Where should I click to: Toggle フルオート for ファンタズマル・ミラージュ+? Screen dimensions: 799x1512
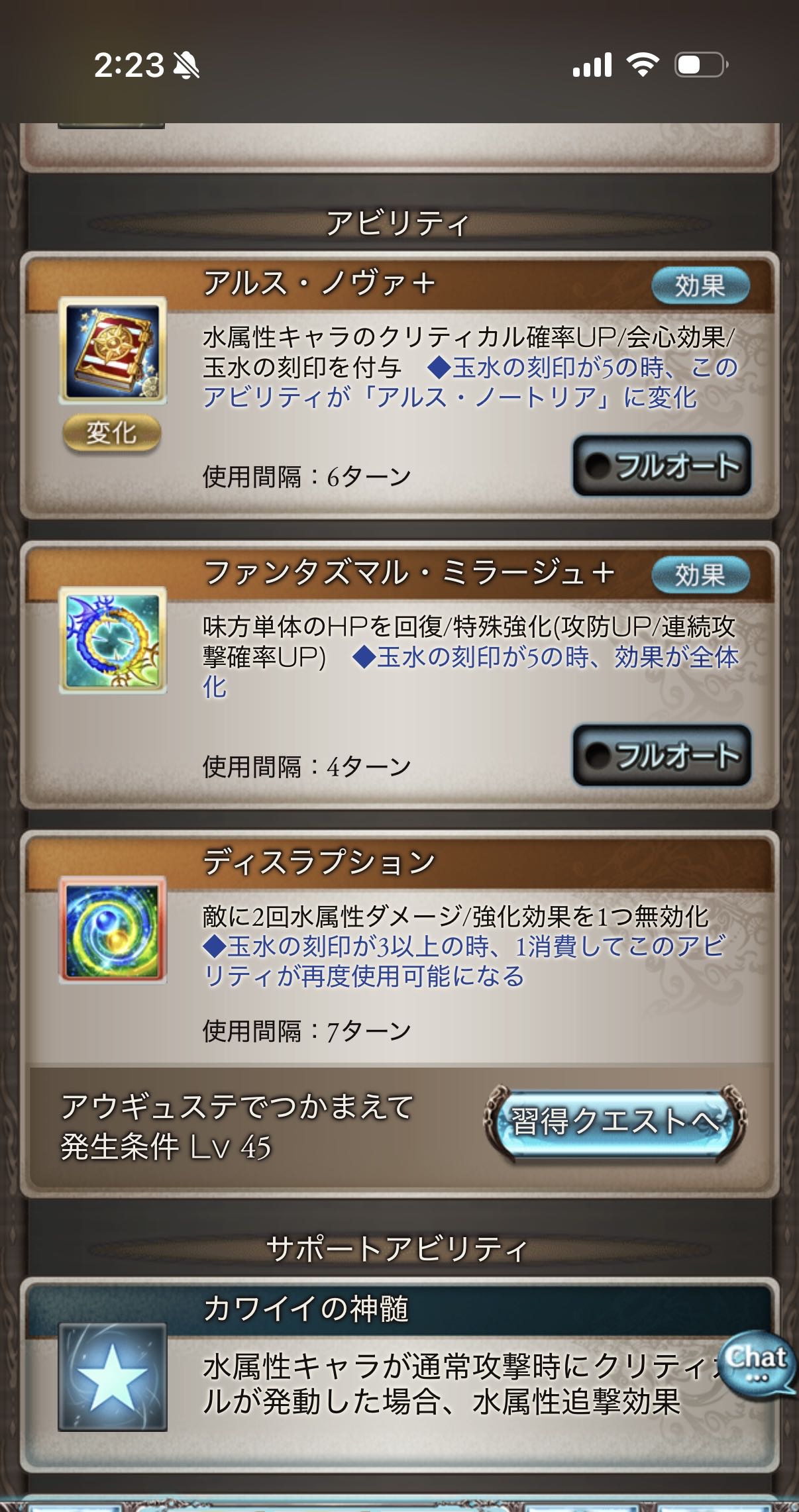pyautogui.click(x=662, y=756)
